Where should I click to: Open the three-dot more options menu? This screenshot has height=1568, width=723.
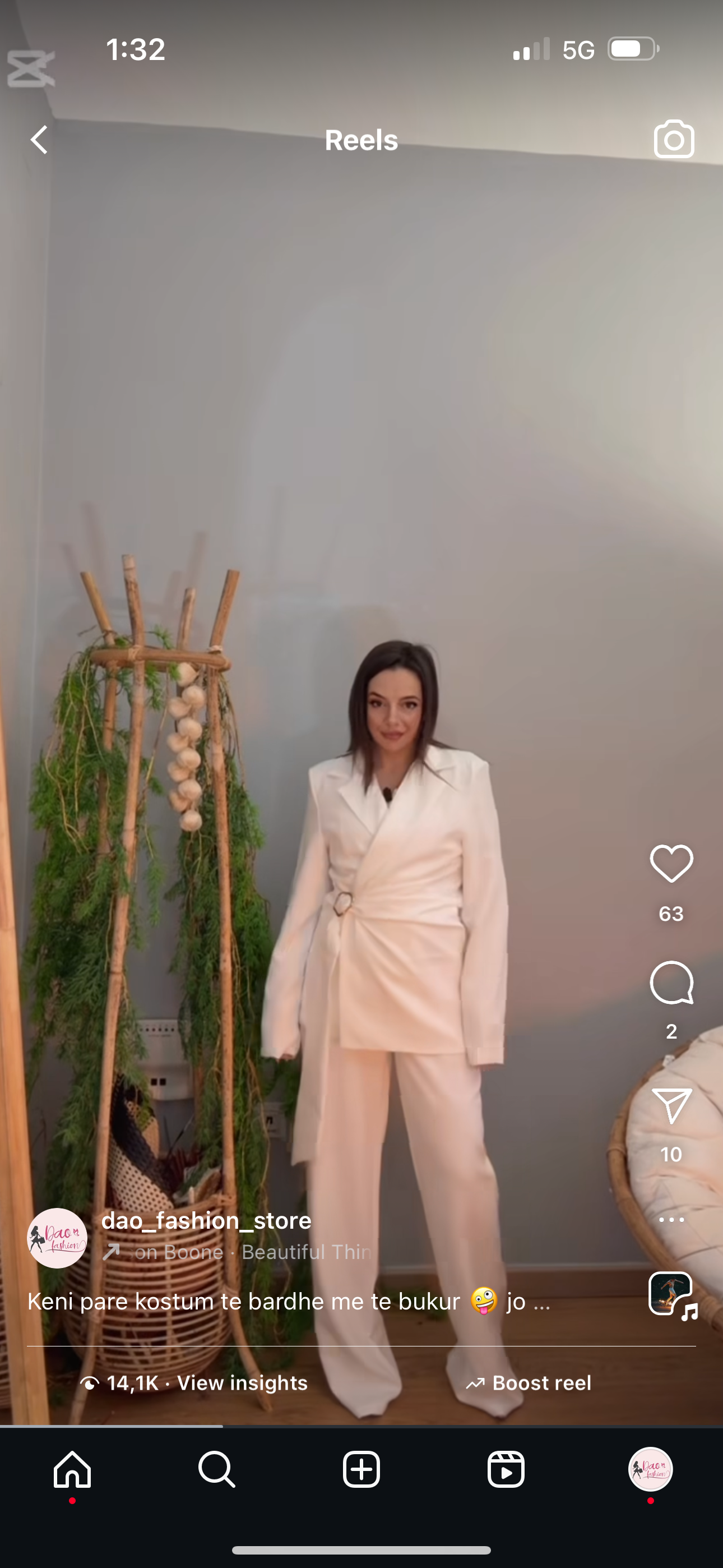coord(671,1220)
